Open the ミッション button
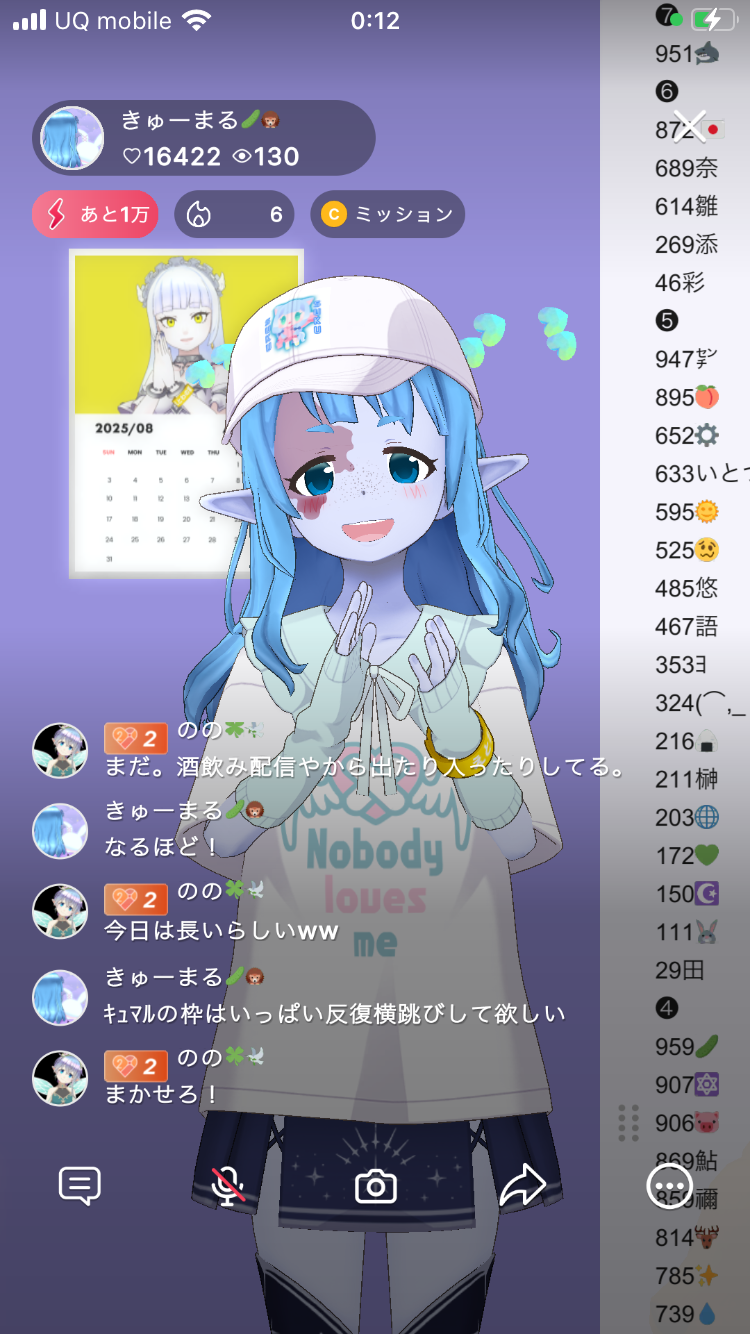Viewport: 750px width, 1334px height. 387,214
